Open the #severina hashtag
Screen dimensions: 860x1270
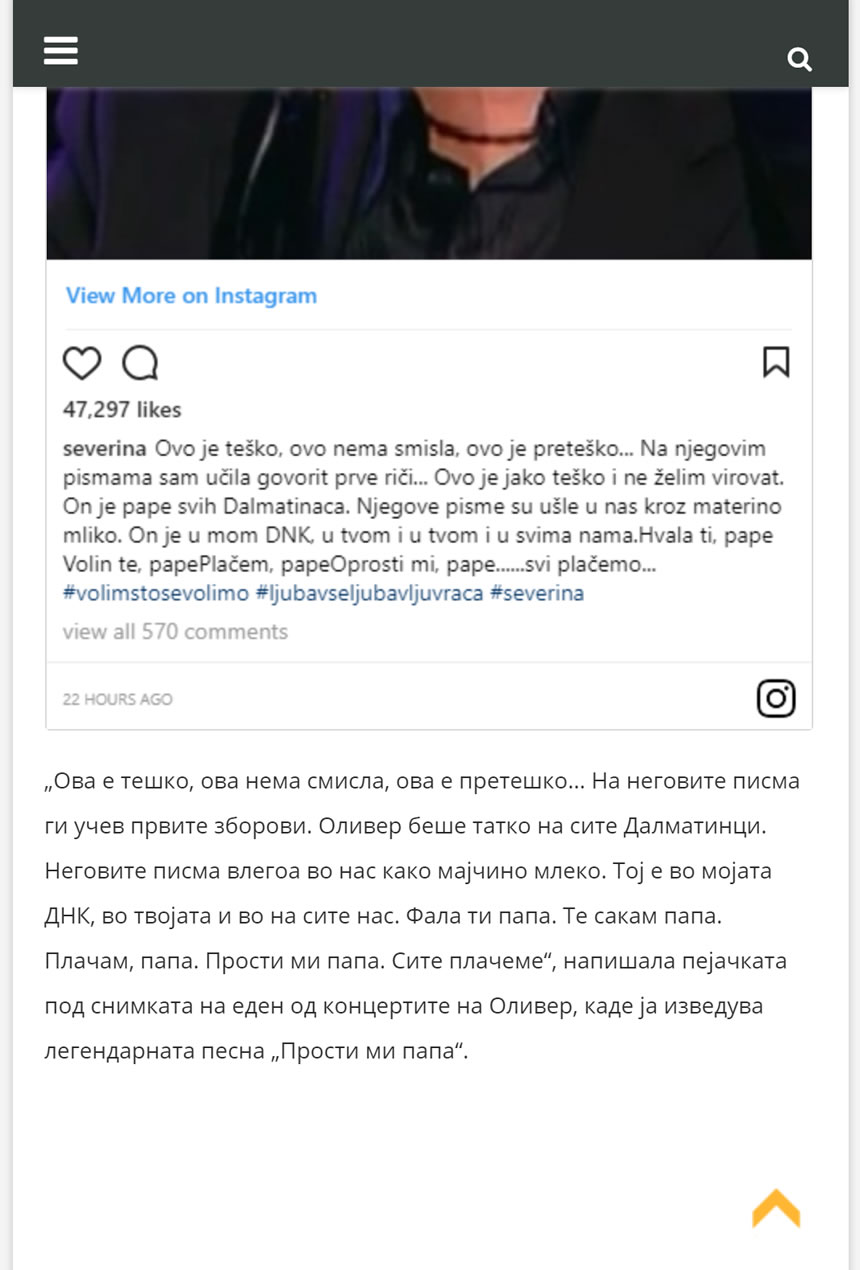point(537,593)
